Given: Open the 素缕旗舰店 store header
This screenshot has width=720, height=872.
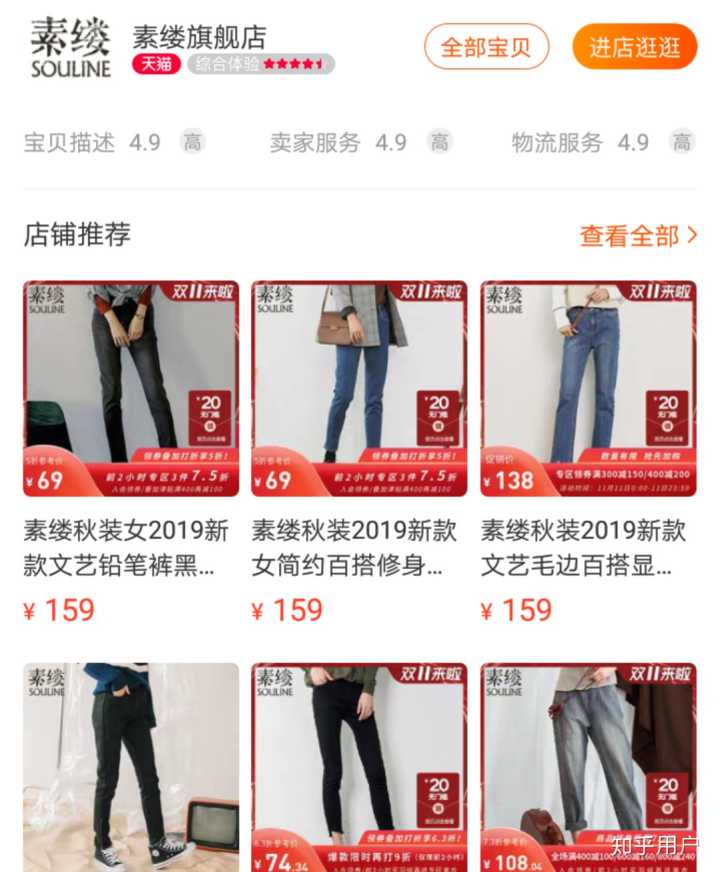Looking at the screenshot, I should 199,38.
